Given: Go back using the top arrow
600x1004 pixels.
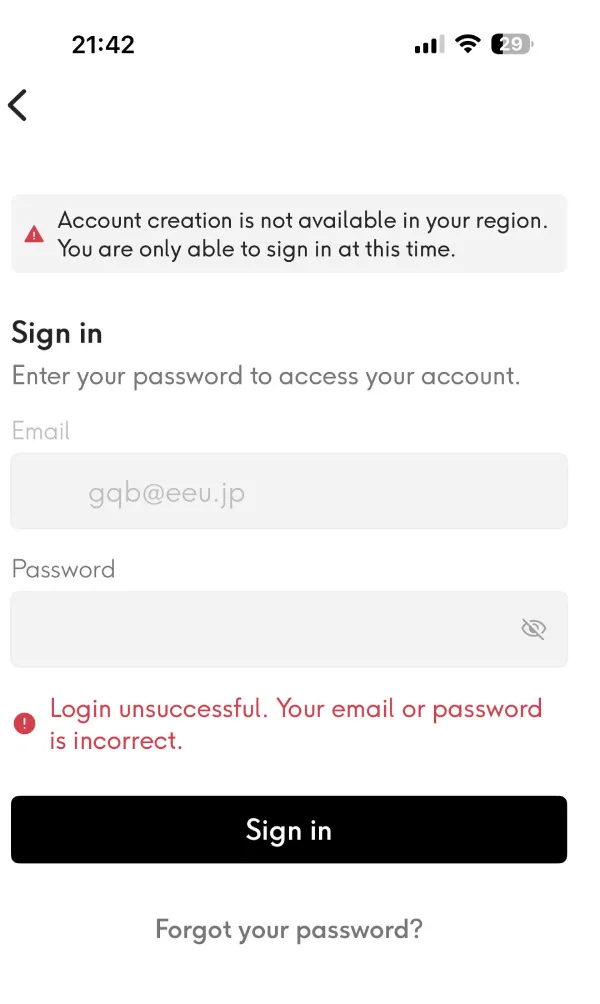Looking at the screenshot, I should [17, 105].
